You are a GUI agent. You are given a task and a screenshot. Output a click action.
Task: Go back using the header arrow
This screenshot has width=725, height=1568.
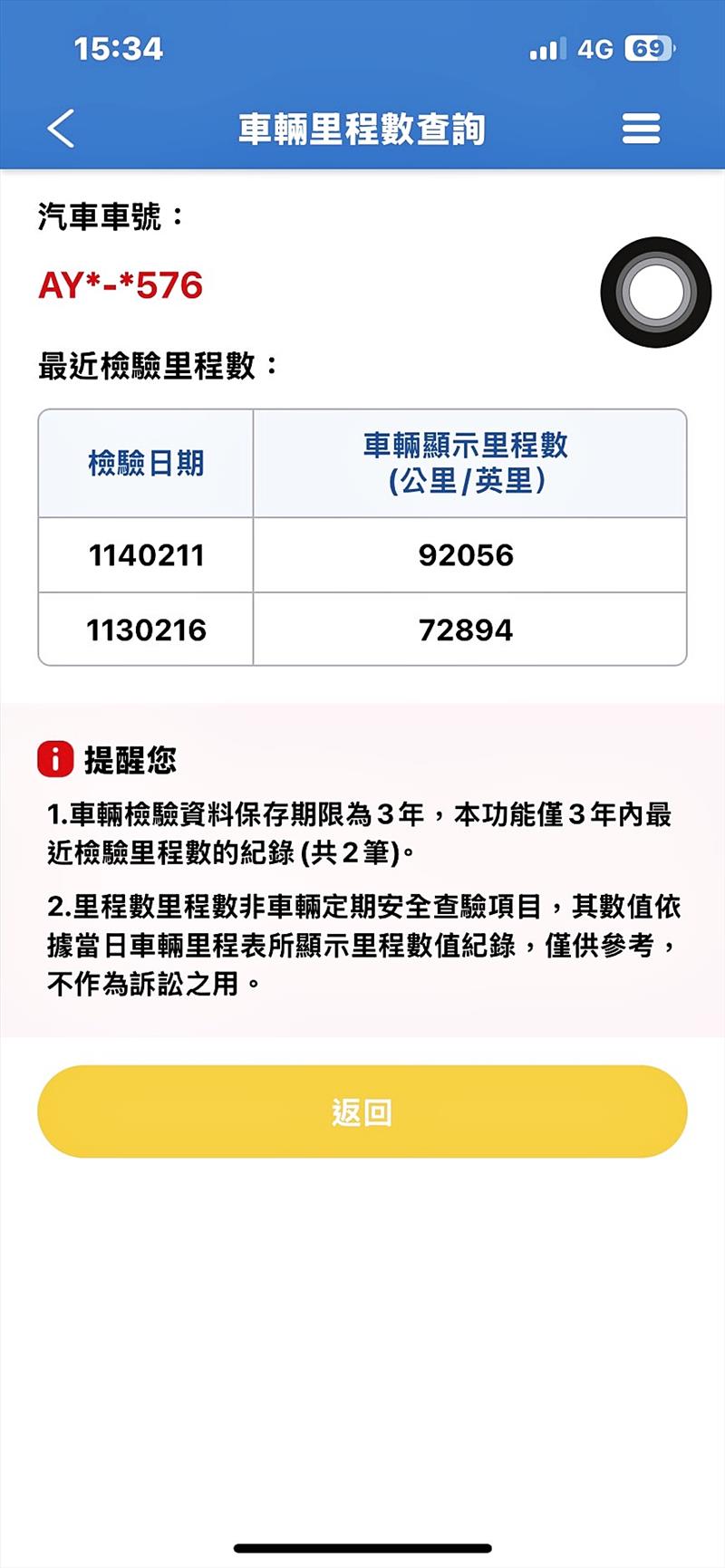[61, 129]
